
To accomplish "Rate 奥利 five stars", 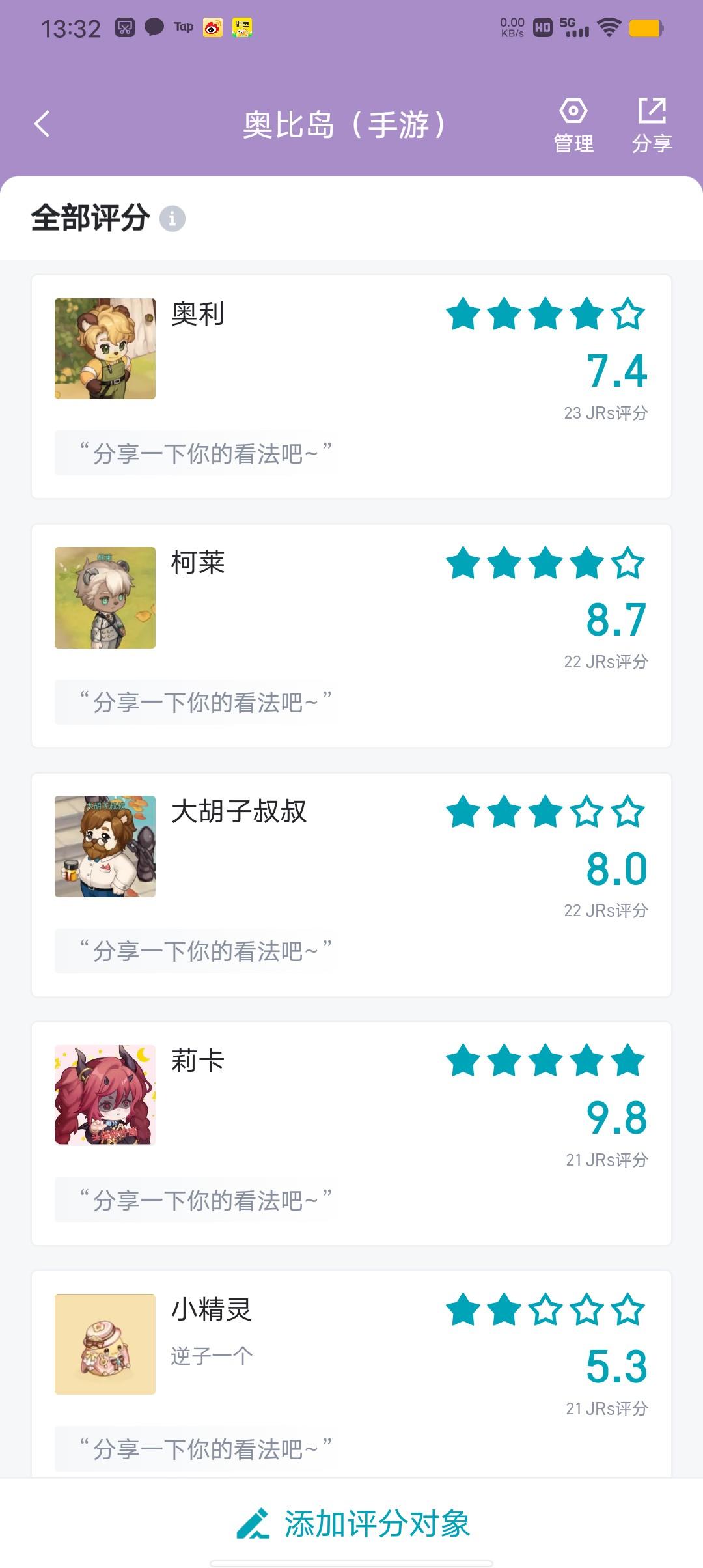I will click(628, 315).
